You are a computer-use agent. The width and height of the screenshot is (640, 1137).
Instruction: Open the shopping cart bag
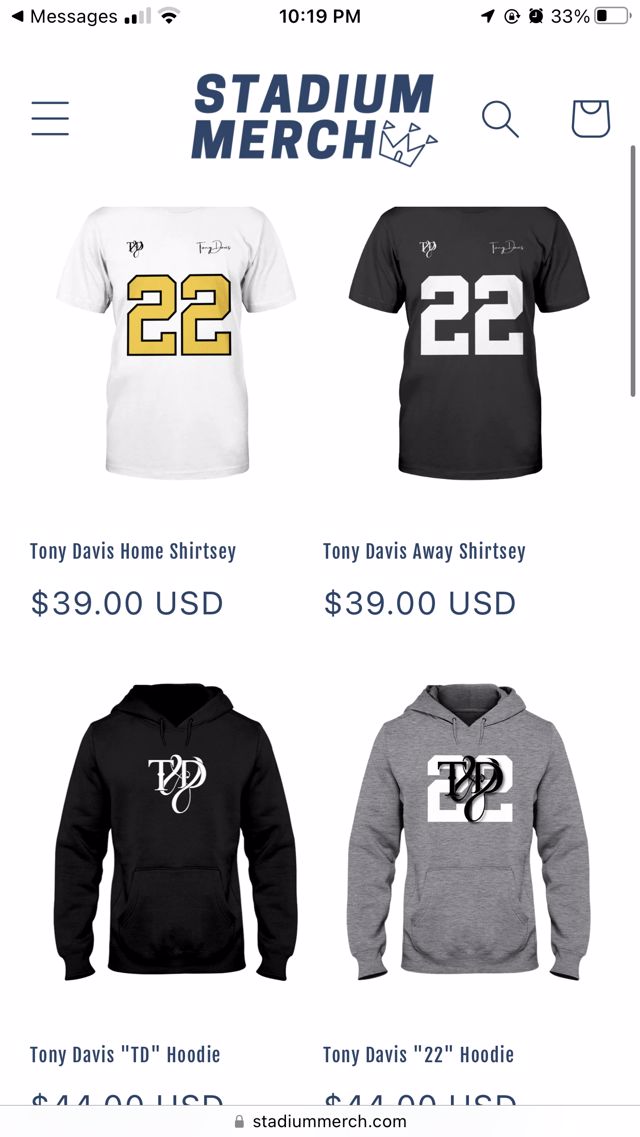coord(590,118)
